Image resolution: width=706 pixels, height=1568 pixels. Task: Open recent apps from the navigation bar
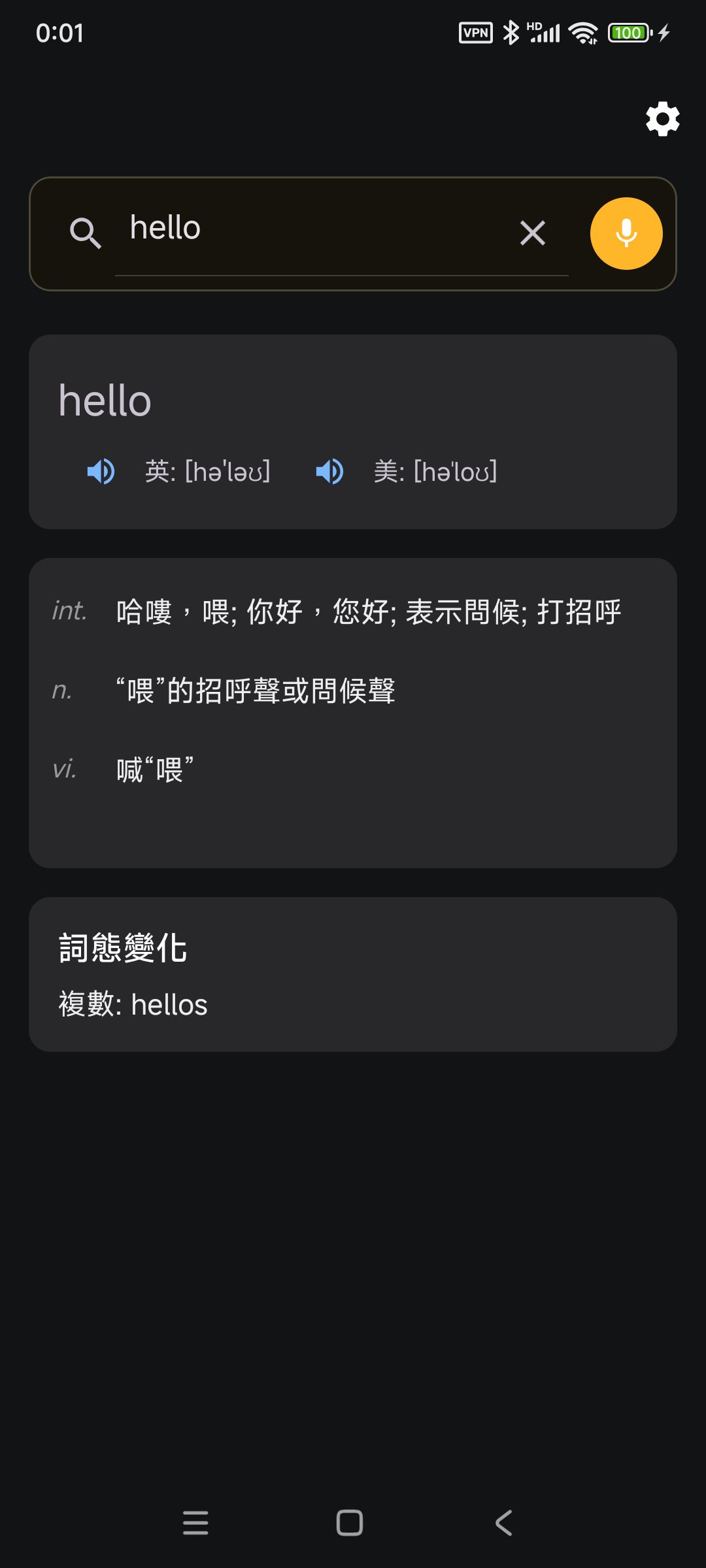195,1522
